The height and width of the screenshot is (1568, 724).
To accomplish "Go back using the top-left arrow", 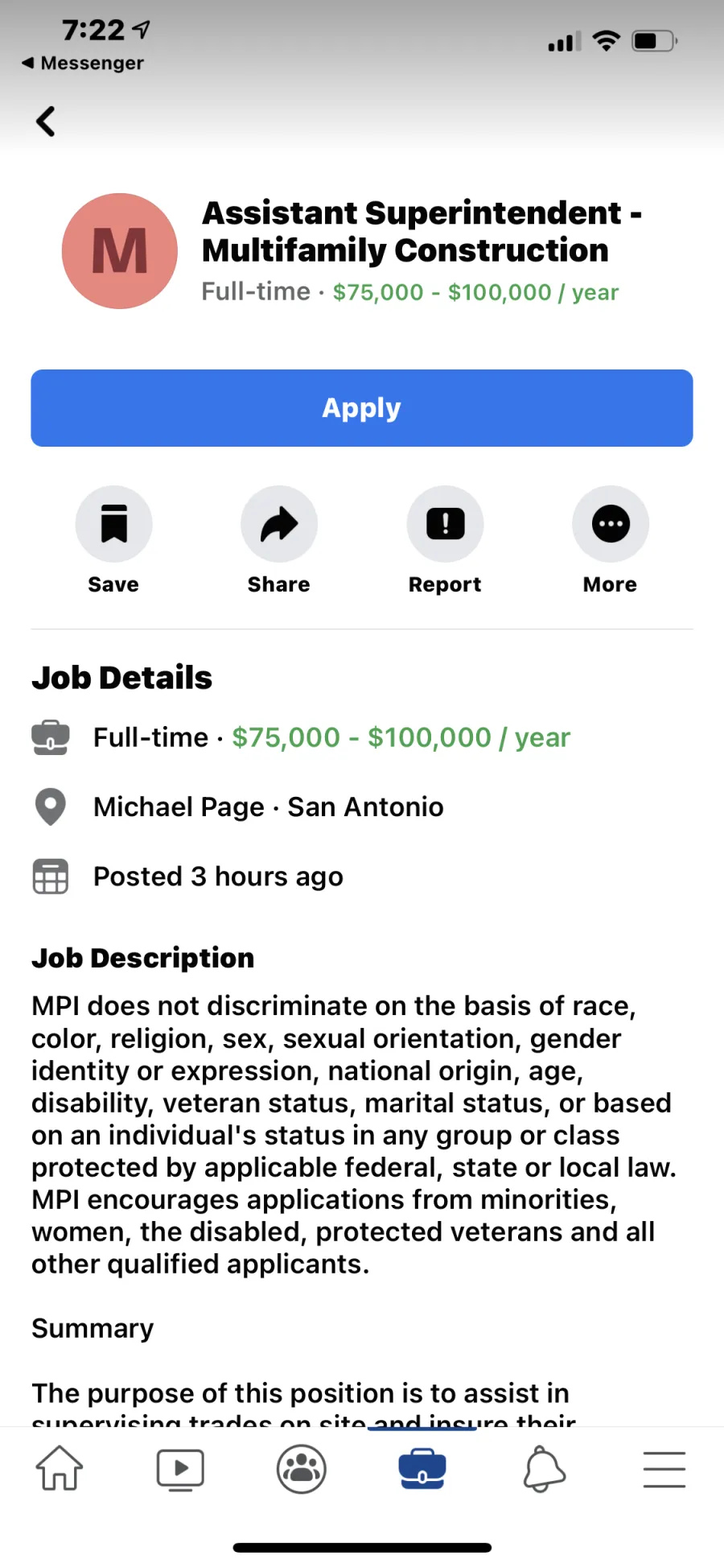I will click(46, 122).
